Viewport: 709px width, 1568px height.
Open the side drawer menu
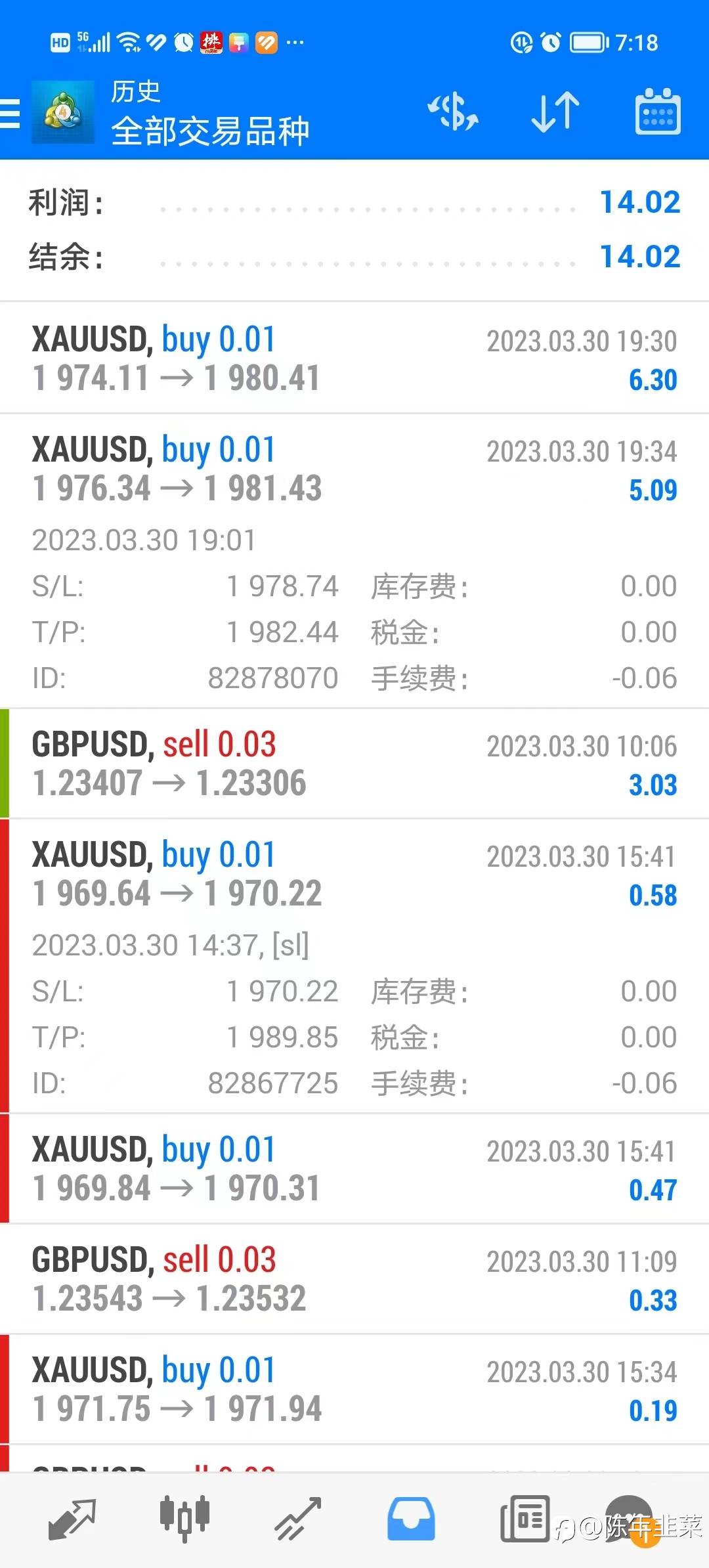click(11, 113)
